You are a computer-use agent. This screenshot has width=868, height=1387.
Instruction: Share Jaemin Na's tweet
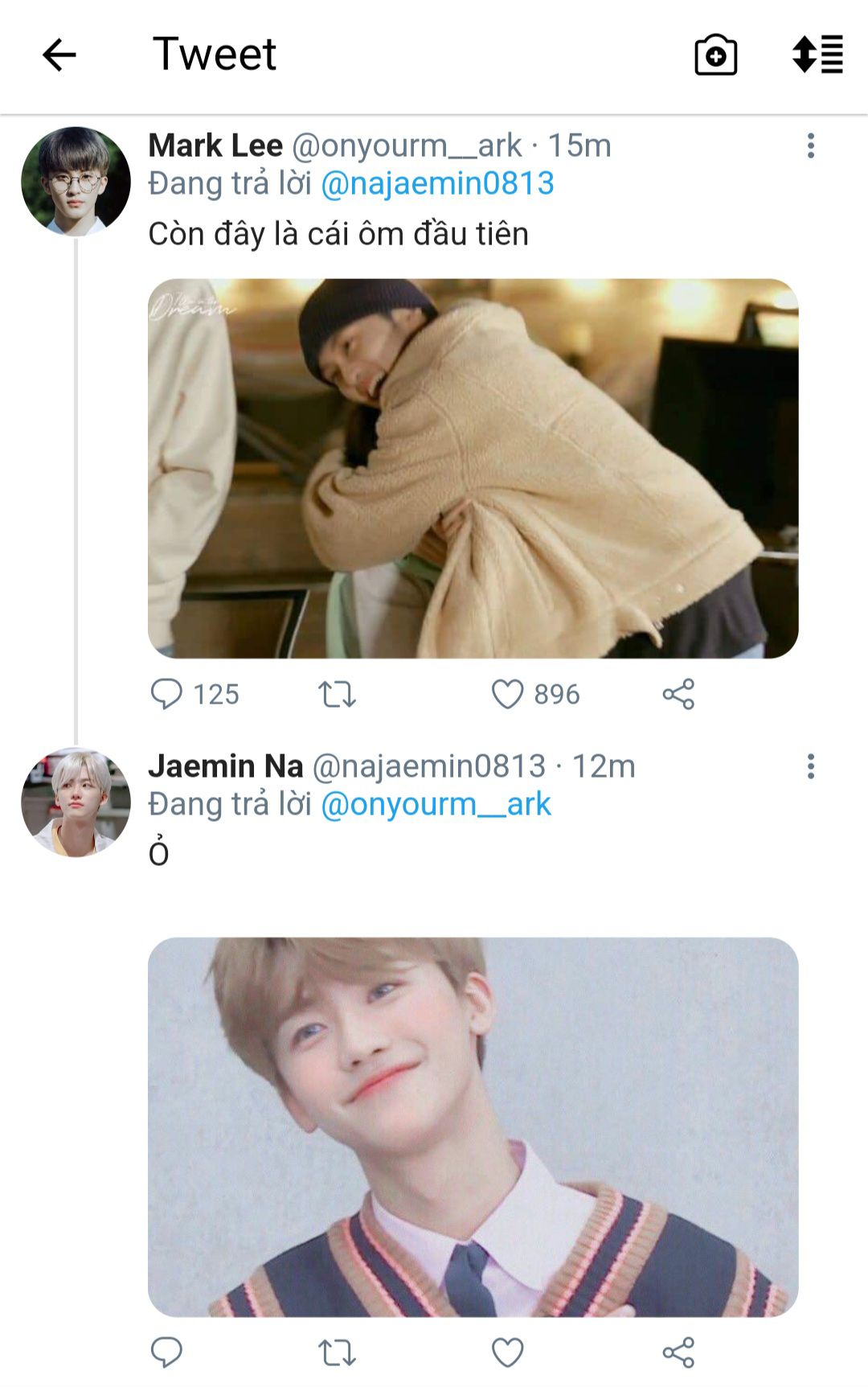coord(678,1352)
